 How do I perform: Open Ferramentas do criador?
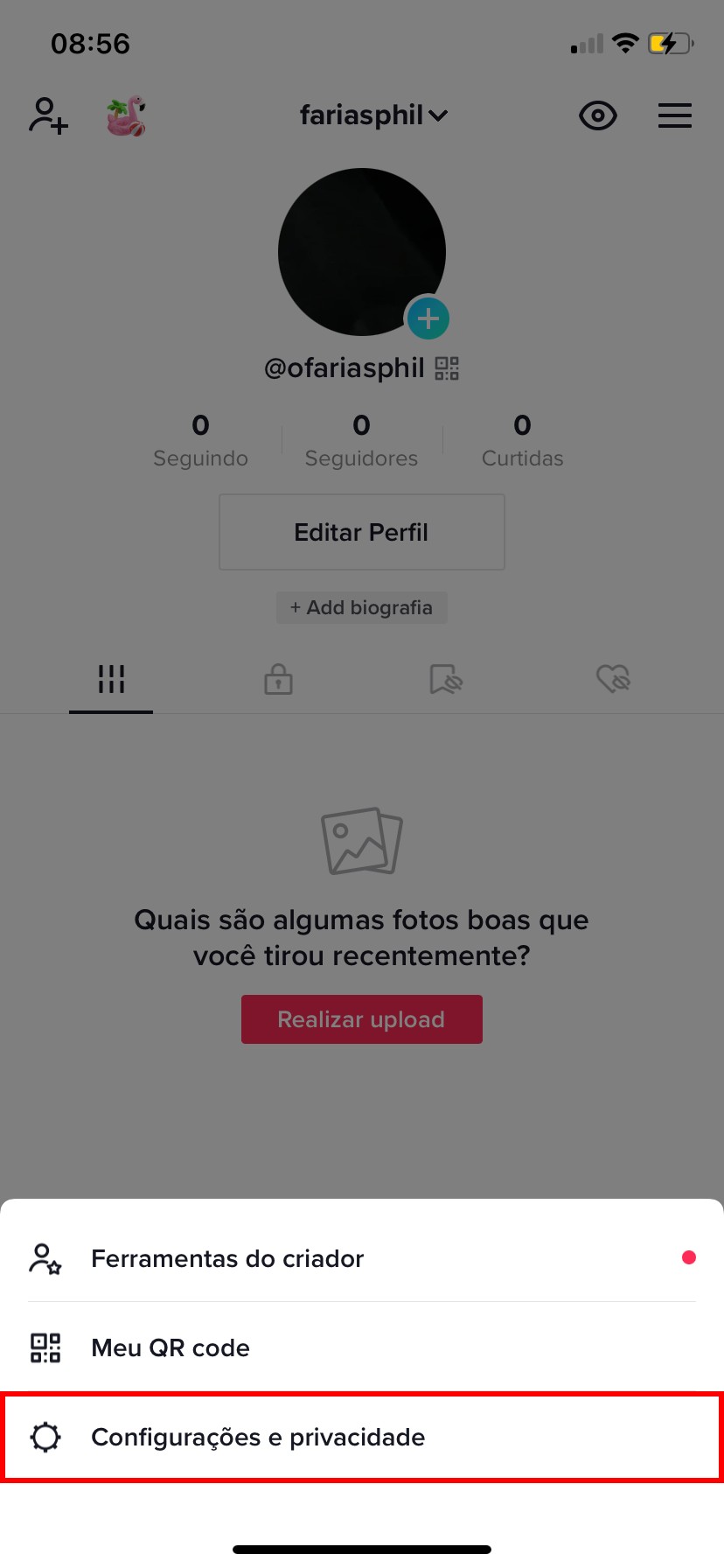(227, 1259)
